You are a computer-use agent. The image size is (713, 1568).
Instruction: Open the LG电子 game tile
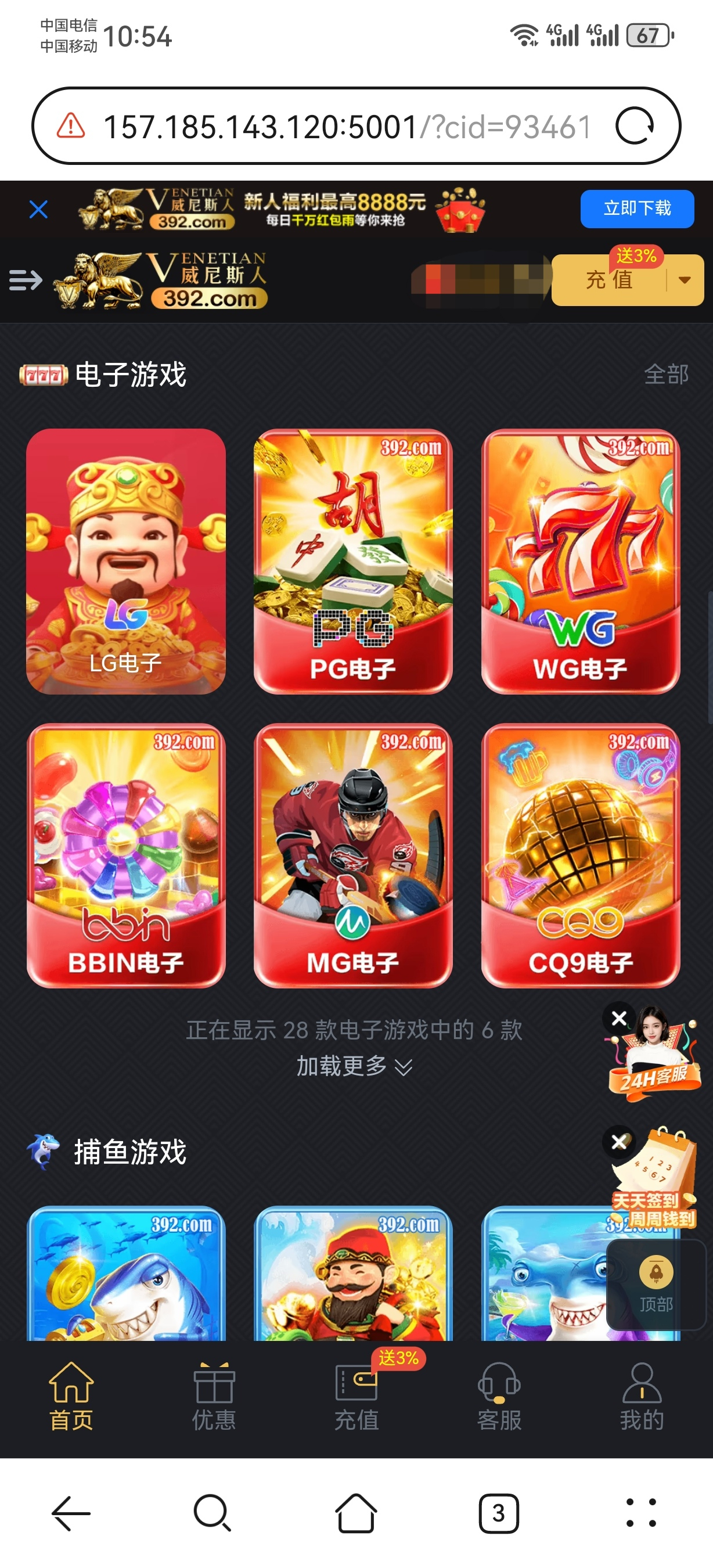pyautogui.click(x=126, y=561)
